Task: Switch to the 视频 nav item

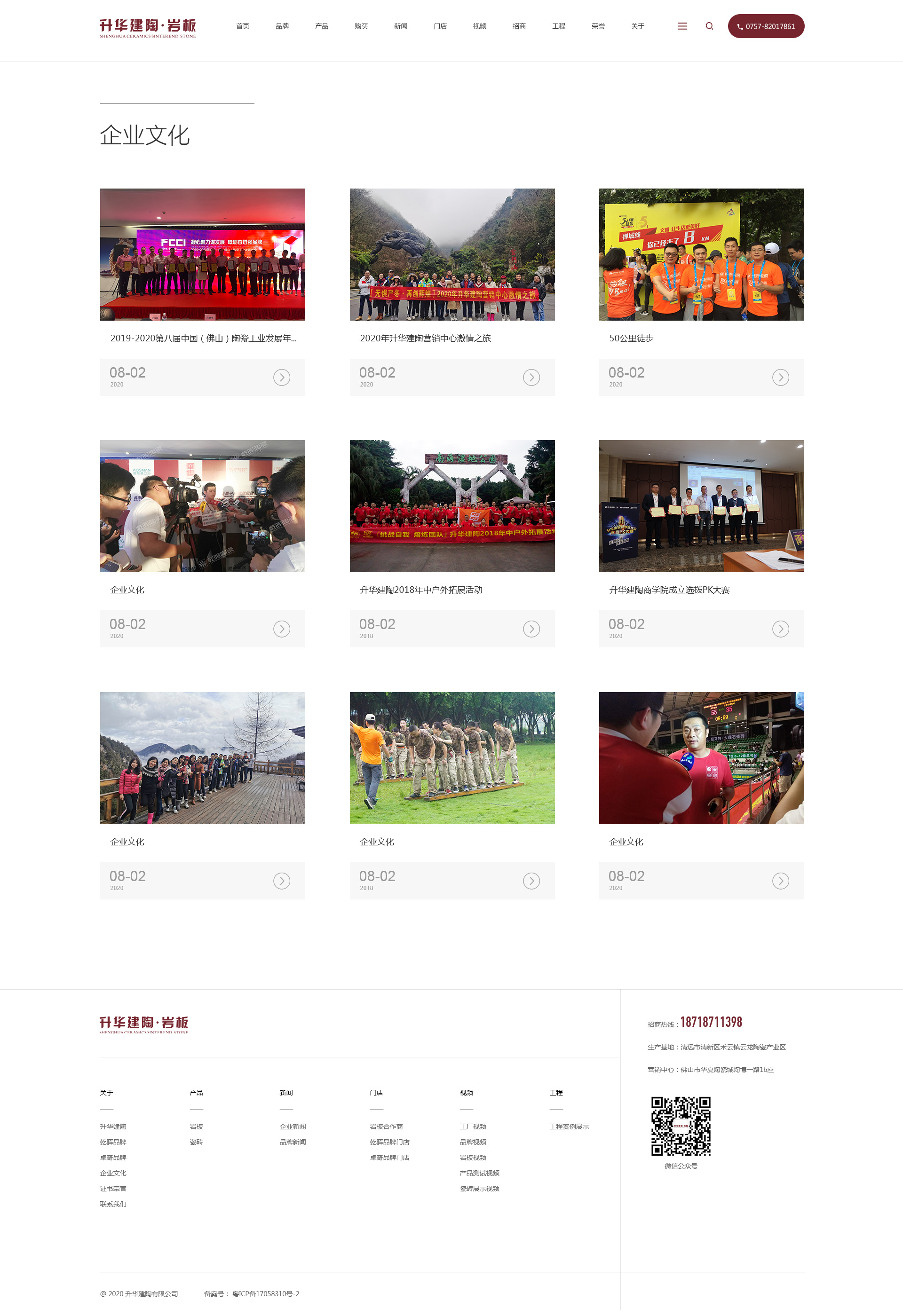Action: pyautogui.click(x=479, y=26)
